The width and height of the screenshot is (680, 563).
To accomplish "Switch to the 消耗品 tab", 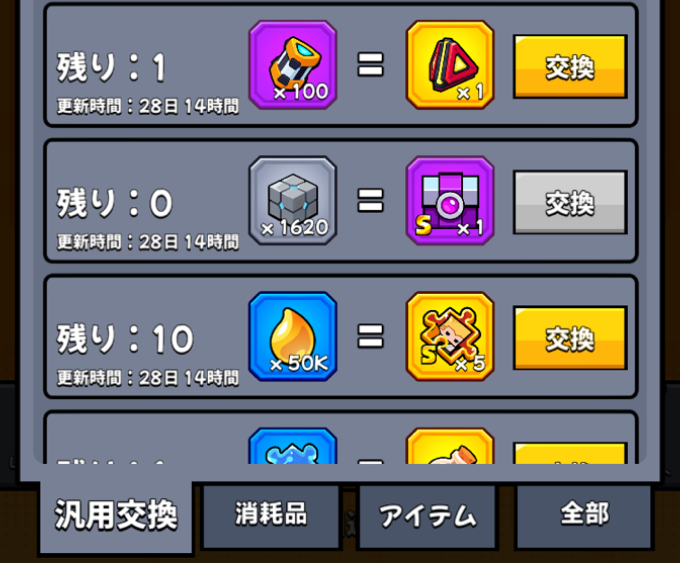I will [271, 515].
